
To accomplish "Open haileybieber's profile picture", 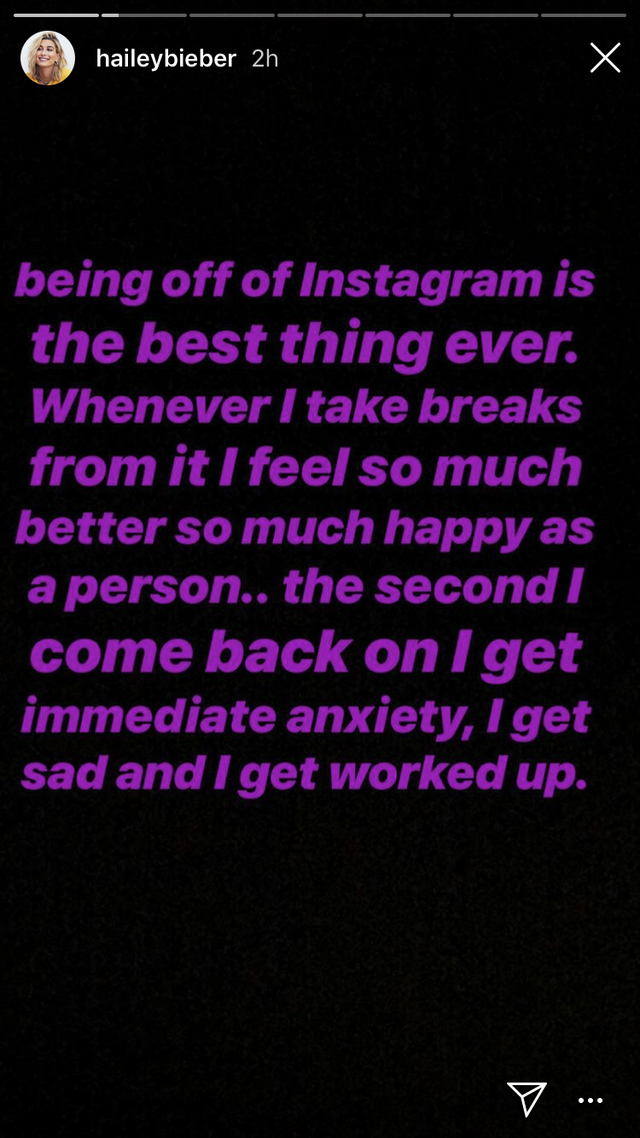I will tap(48, 58).
